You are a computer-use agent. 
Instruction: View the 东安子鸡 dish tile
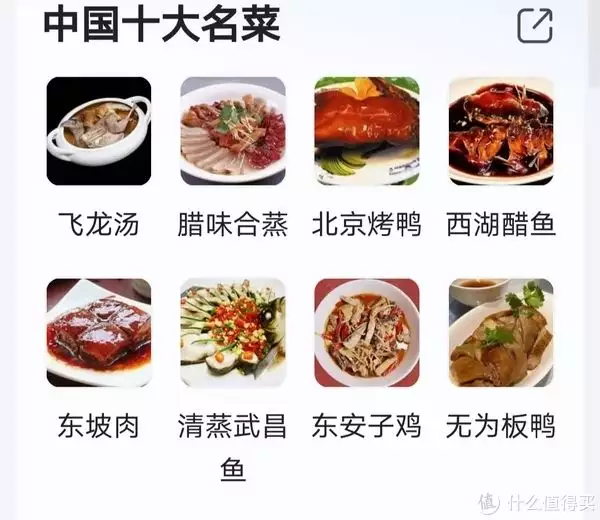[366, 333]
